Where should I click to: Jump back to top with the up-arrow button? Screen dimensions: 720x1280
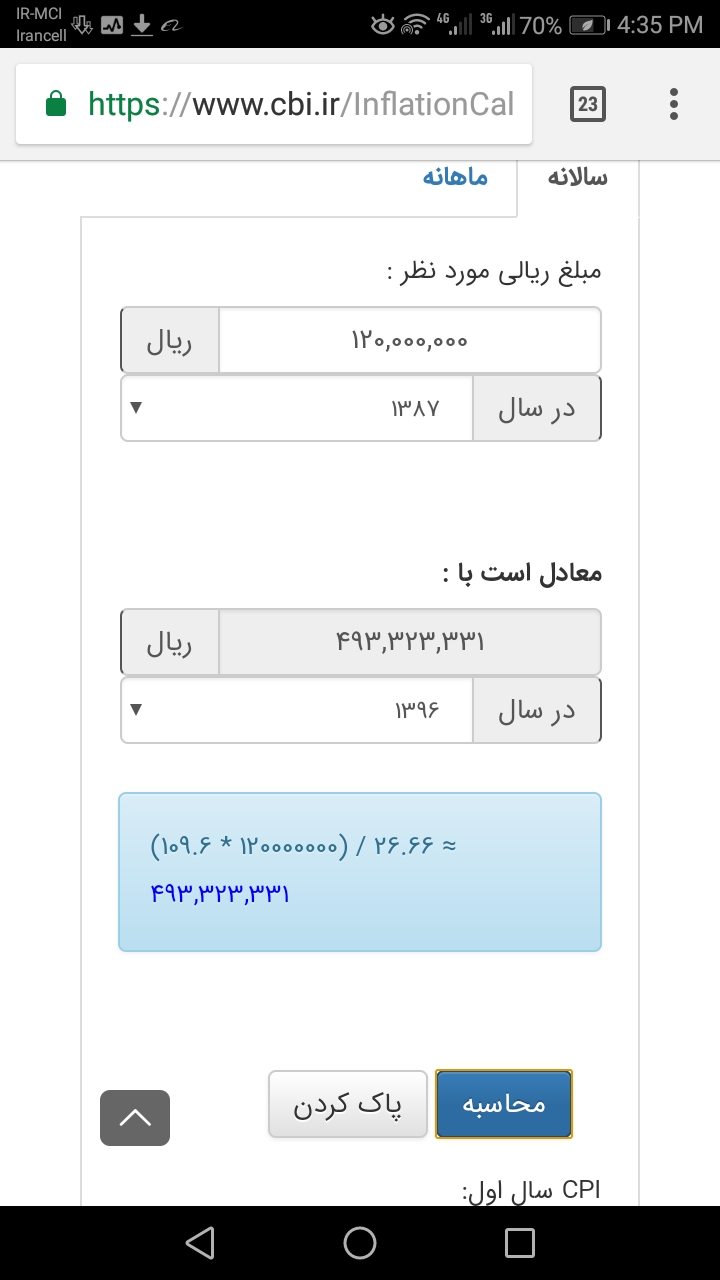click(135, 1118)
